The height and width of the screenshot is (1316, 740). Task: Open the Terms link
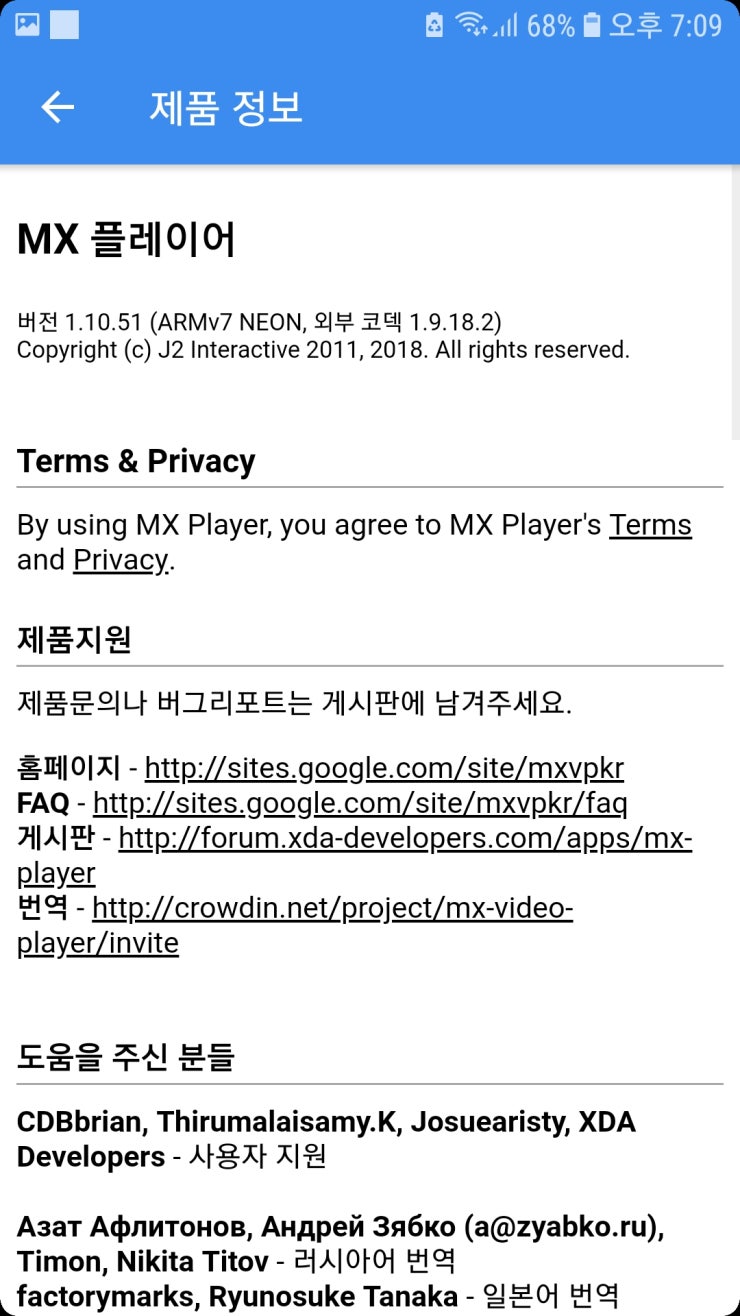click(650, 525)
